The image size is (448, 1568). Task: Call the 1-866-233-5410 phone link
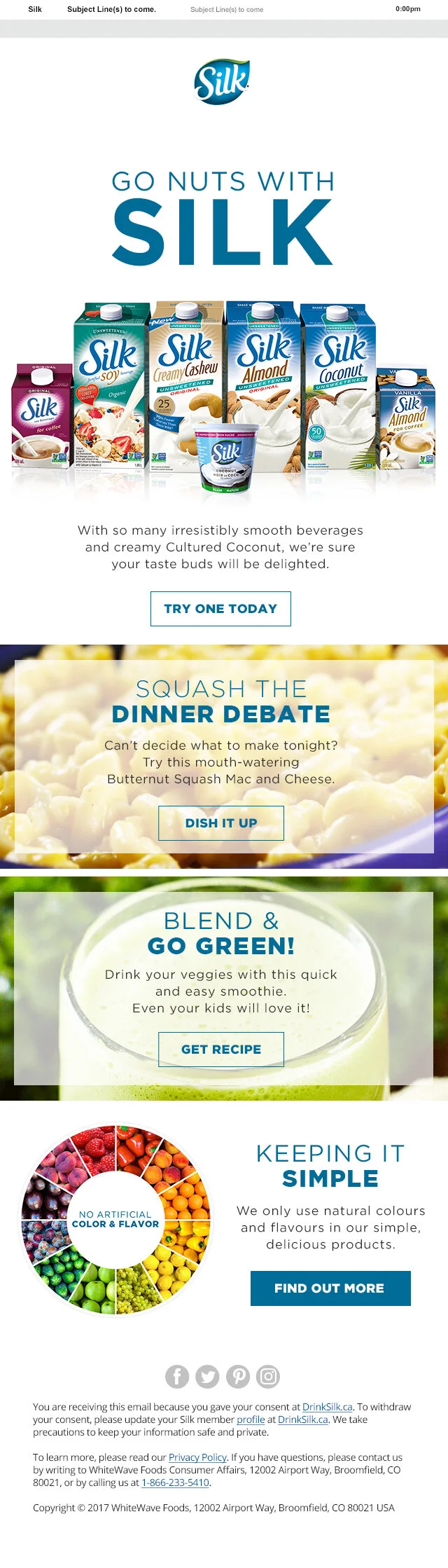(x=175, y=1482)
